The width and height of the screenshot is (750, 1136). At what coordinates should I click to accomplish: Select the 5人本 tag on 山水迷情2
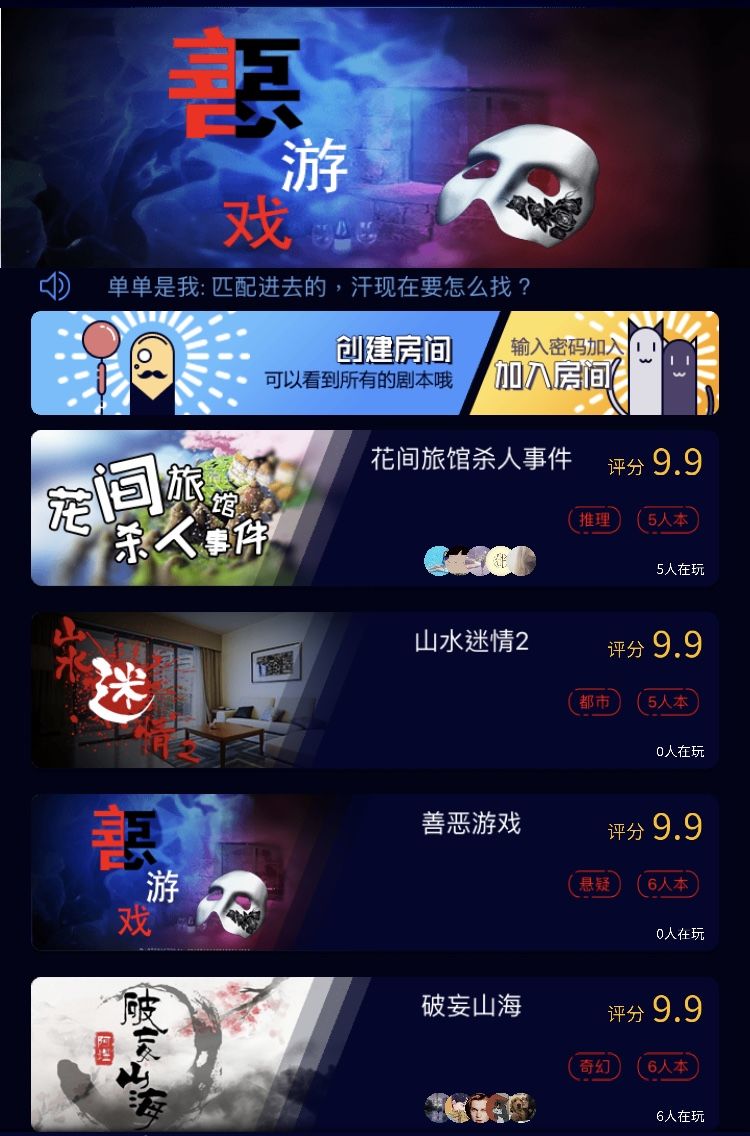(667, 702)
